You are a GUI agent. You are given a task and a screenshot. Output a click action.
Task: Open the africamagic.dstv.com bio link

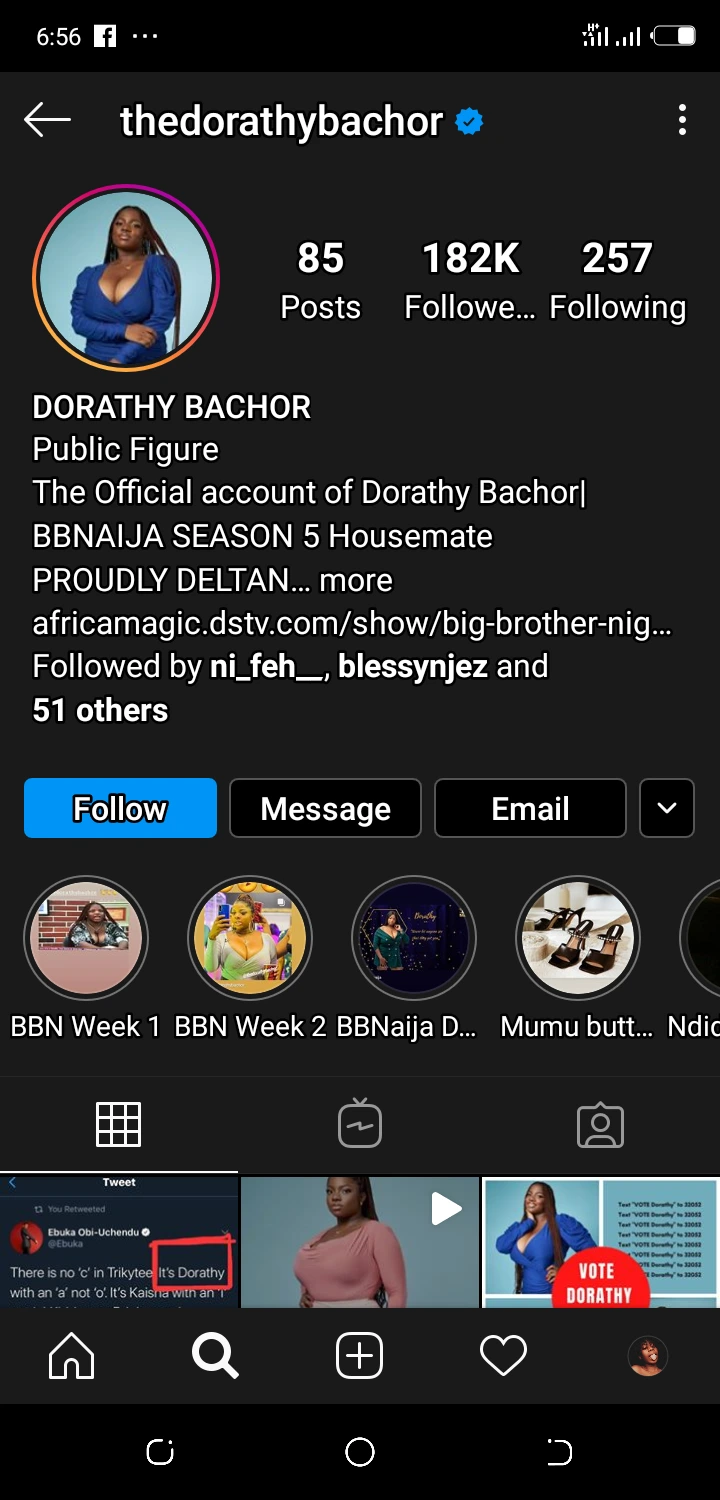(352, 623)
